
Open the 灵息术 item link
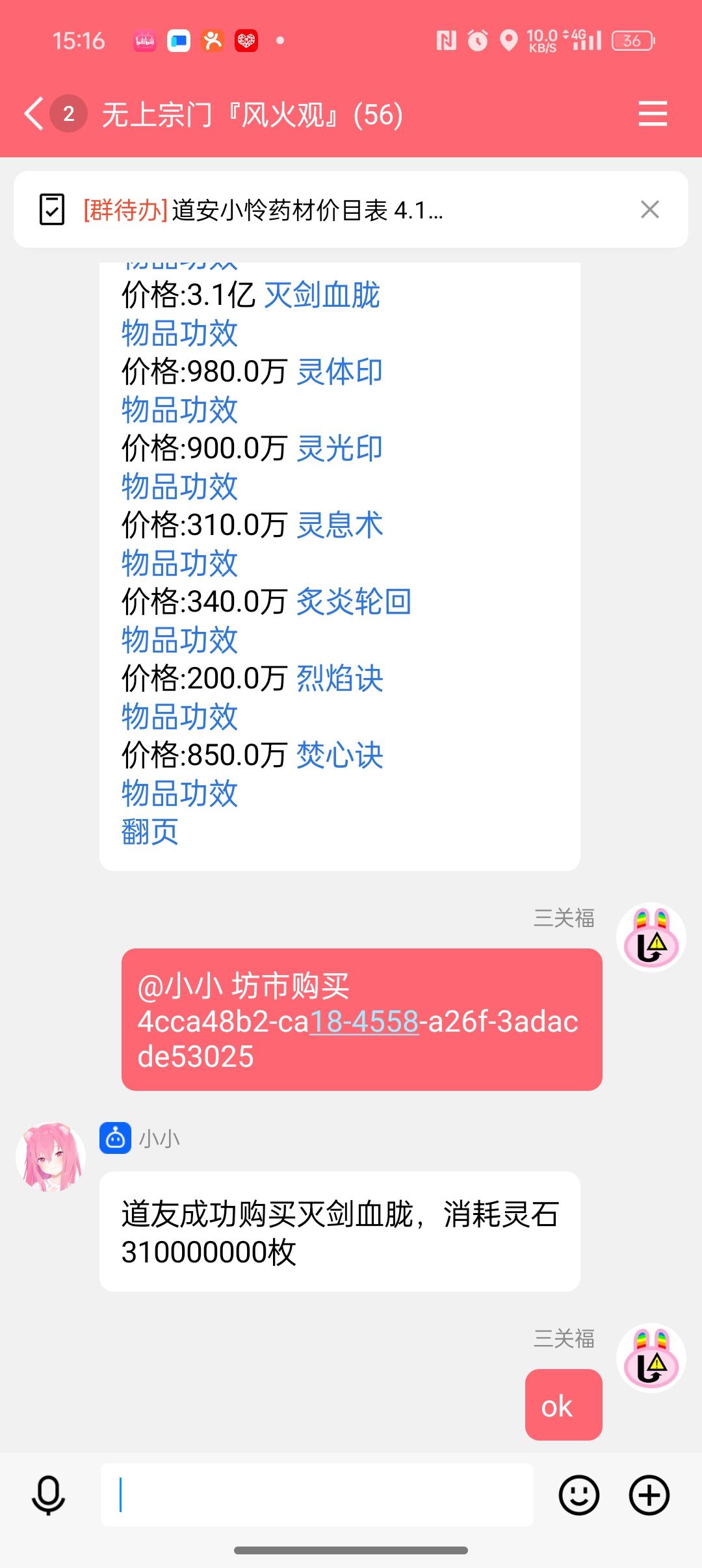click(339, 525)
